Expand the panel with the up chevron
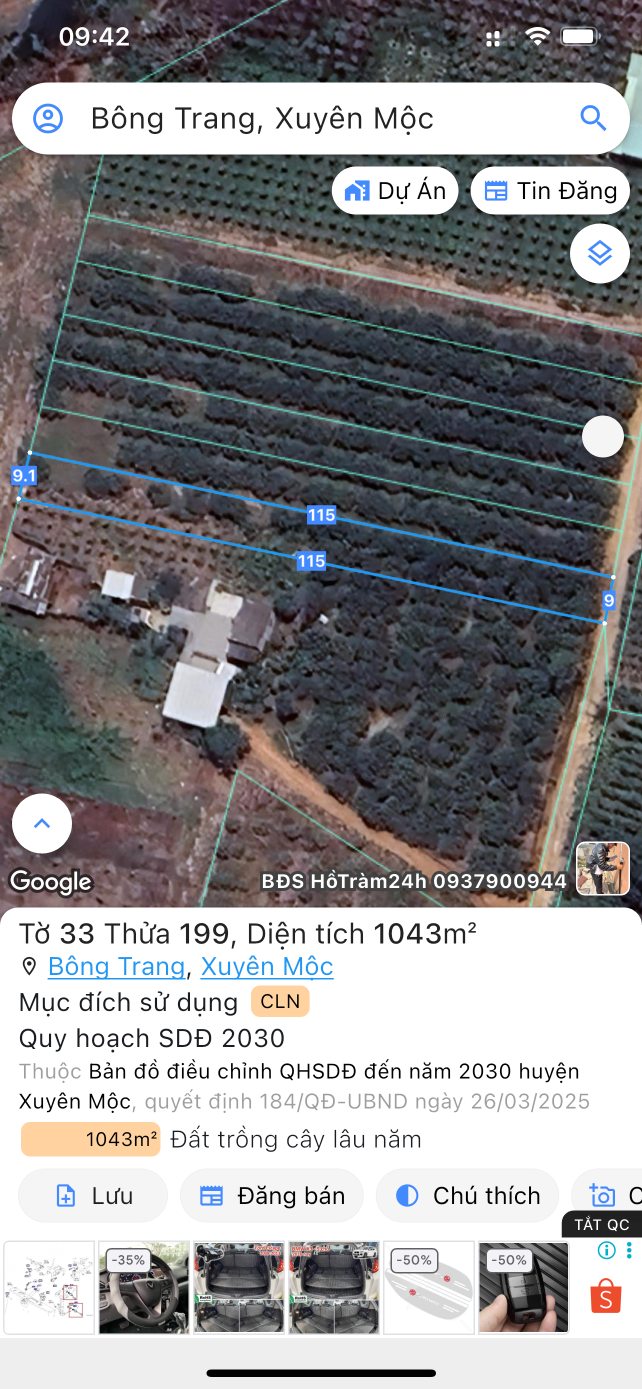This screenshot has height=1389, width=642. [x=42, y=824]
